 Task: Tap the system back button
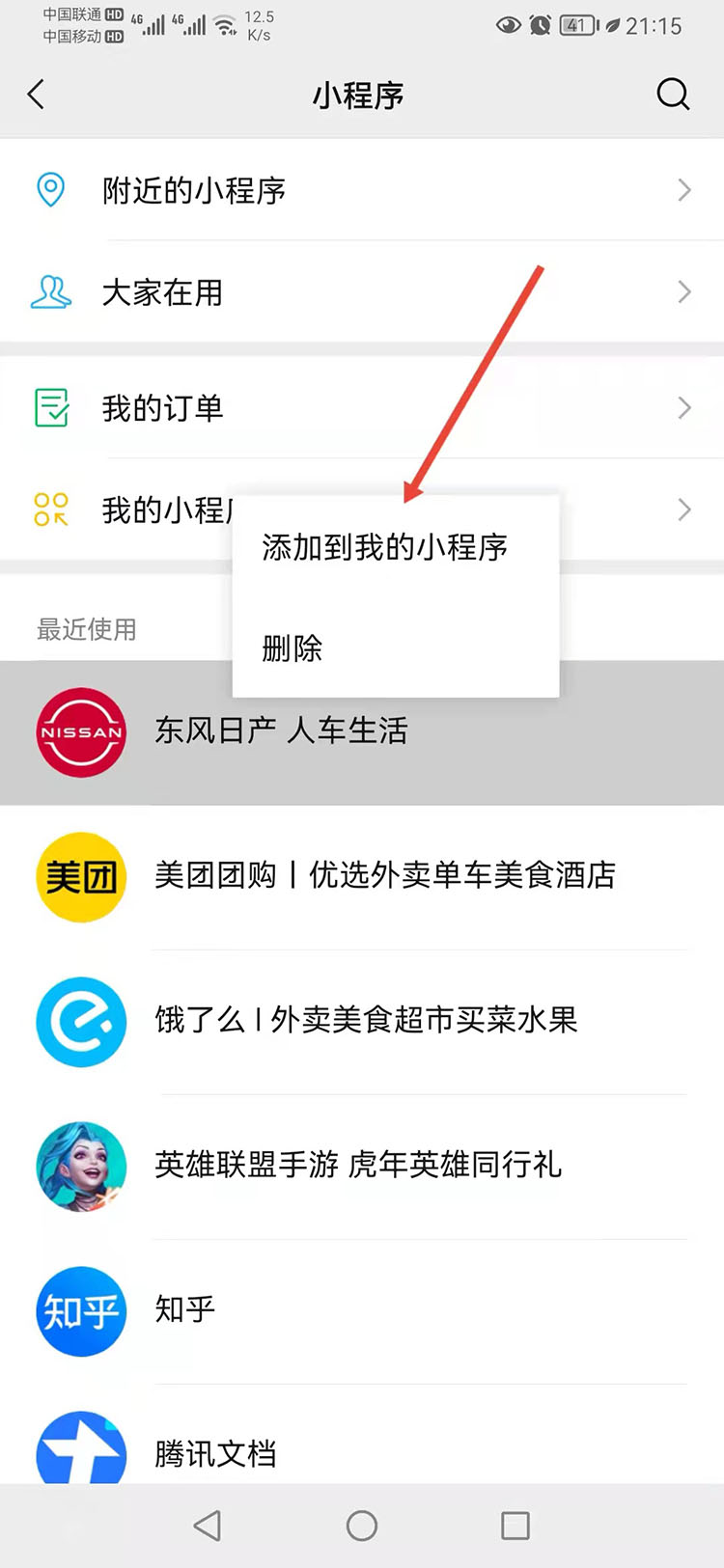[208, 1526]
